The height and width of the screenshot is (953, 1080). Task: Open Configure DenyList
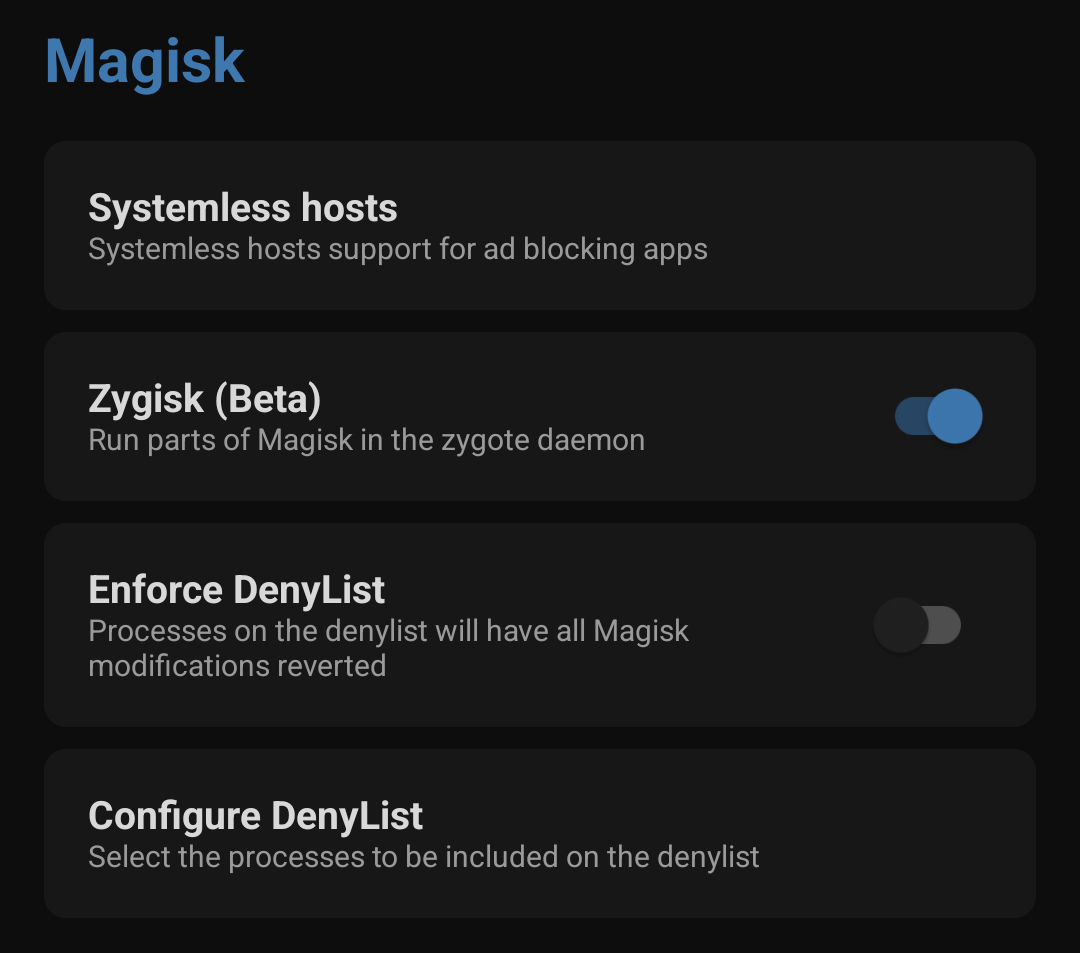point(540,834)
